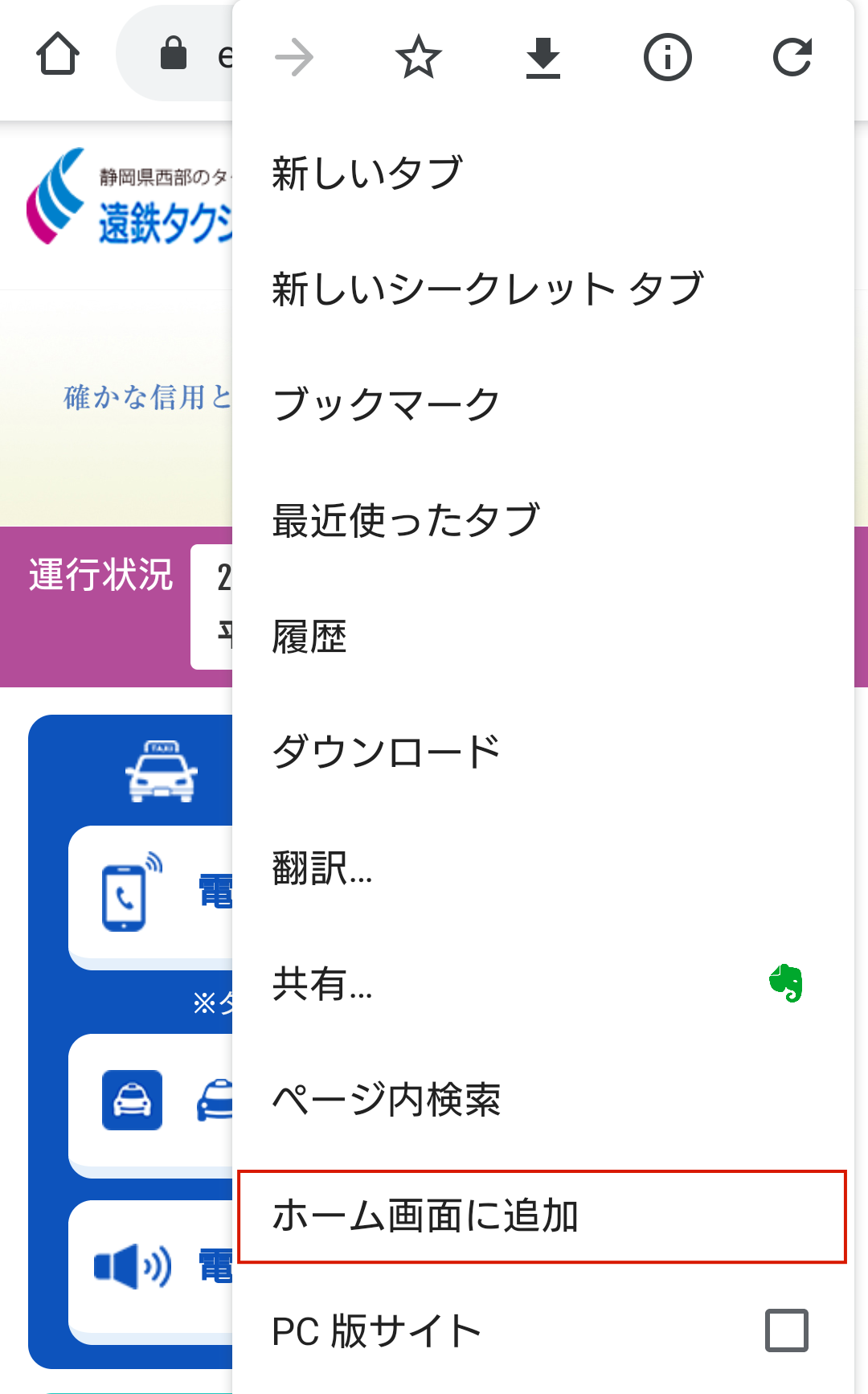Open 最近使ったタブ
The height and width of the screenshot is (1394, 868).
tap(543, 520)
